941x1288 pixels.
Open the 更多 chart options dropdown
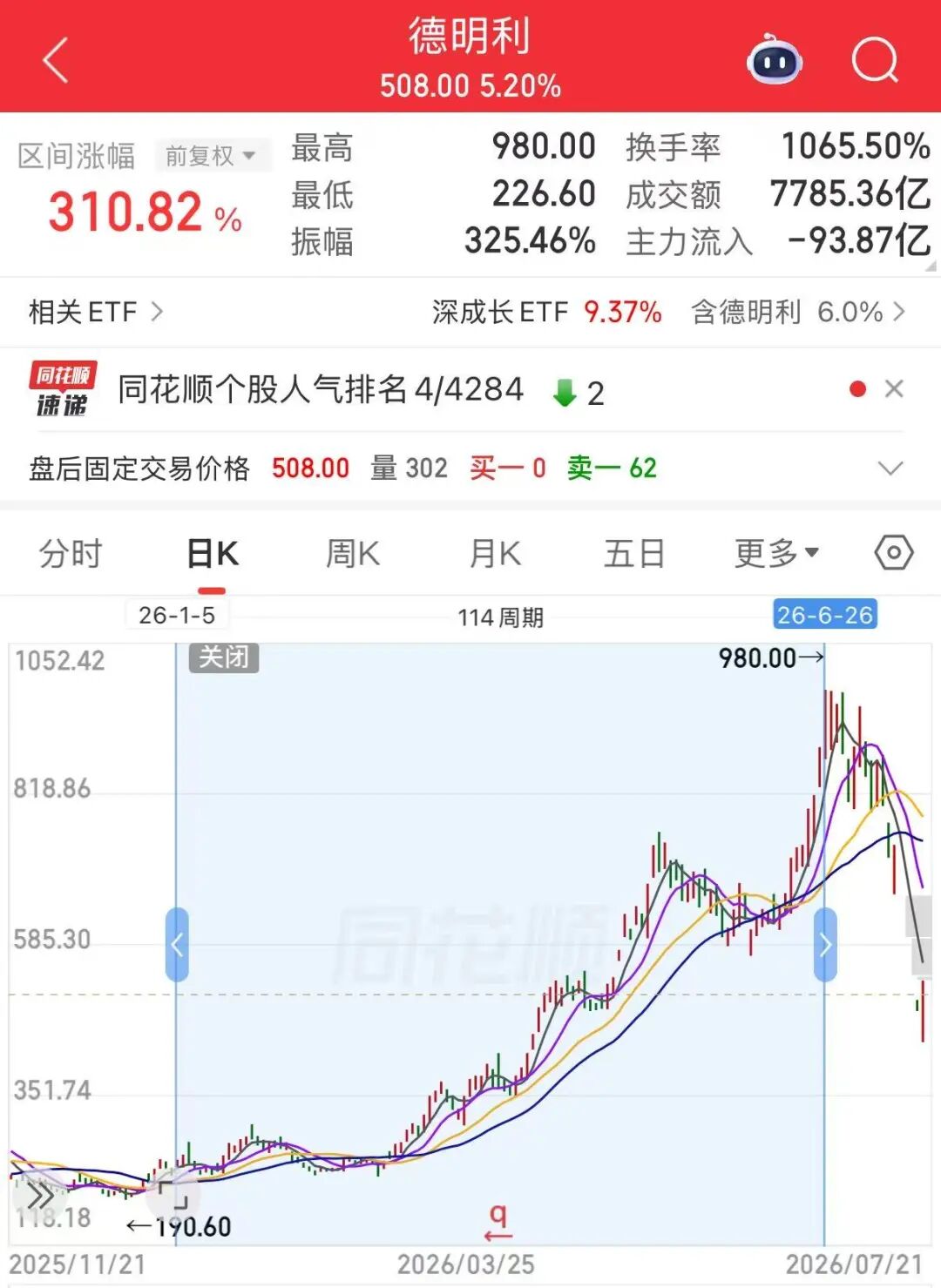tap(776, 553)
